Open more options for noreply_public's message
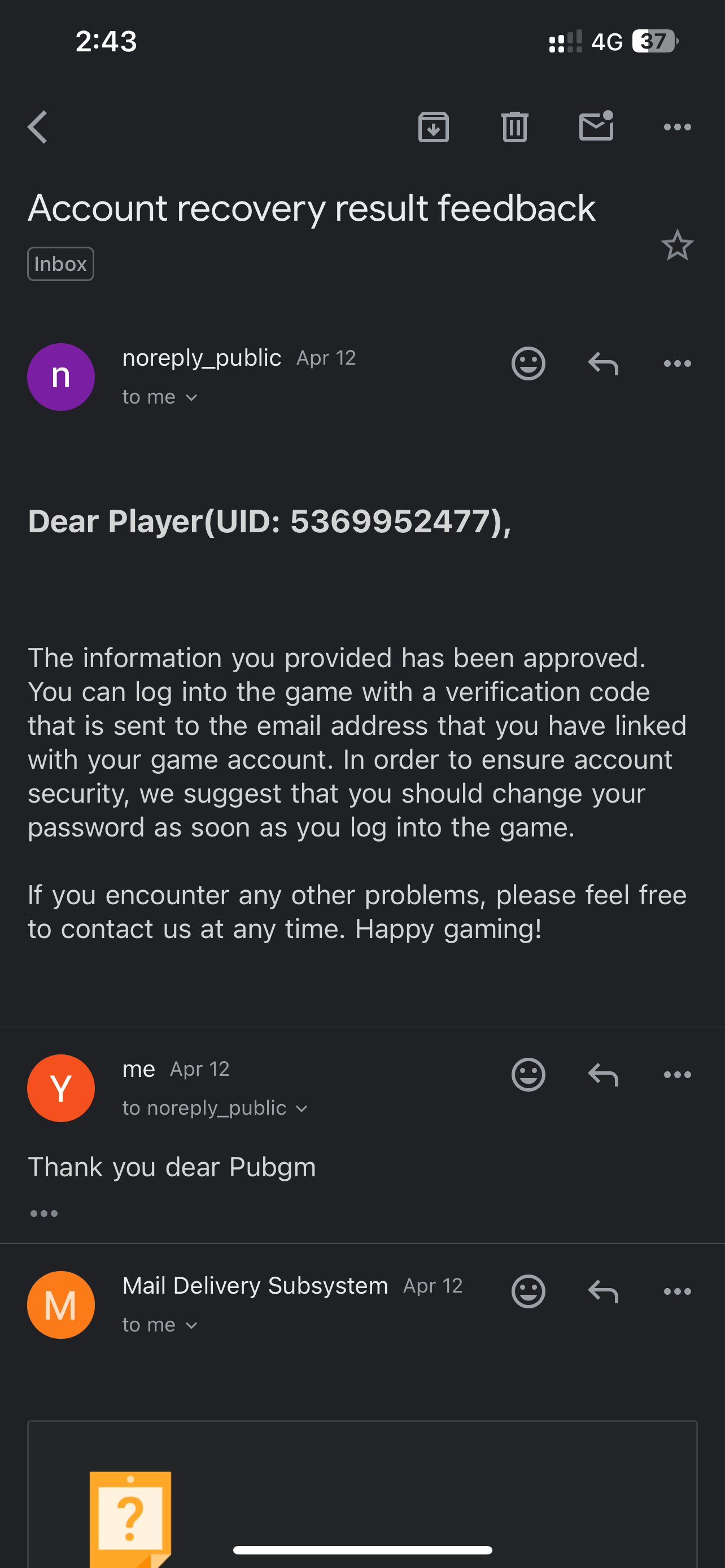The height and width of the screenshot is (1568, 725). 677,364
